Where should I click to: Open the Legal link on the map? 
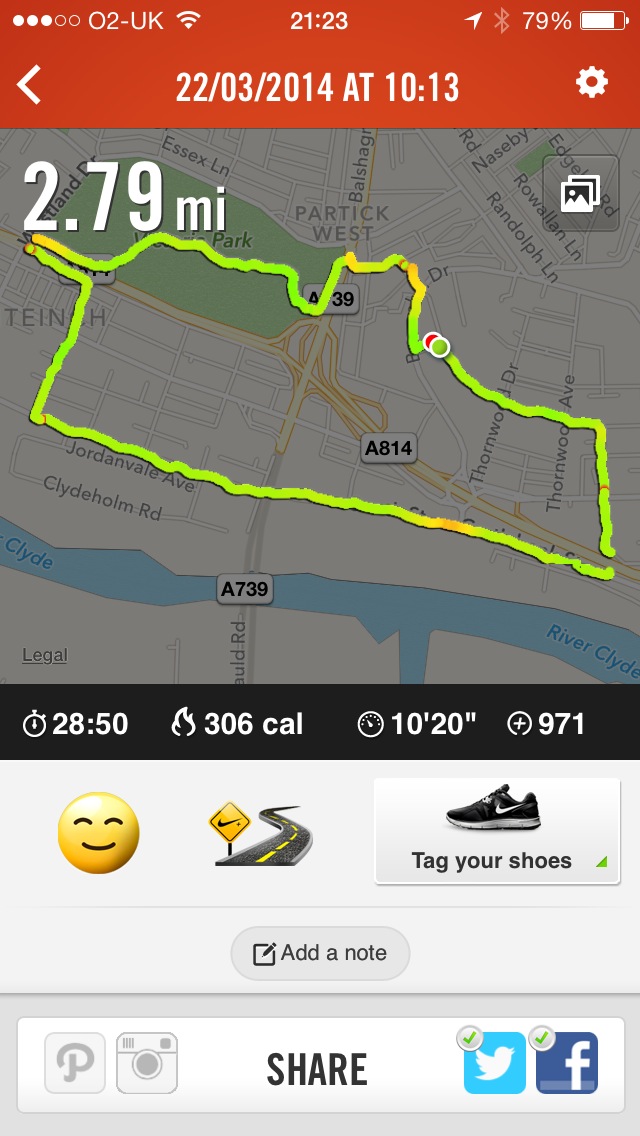[x=45, y=655]
